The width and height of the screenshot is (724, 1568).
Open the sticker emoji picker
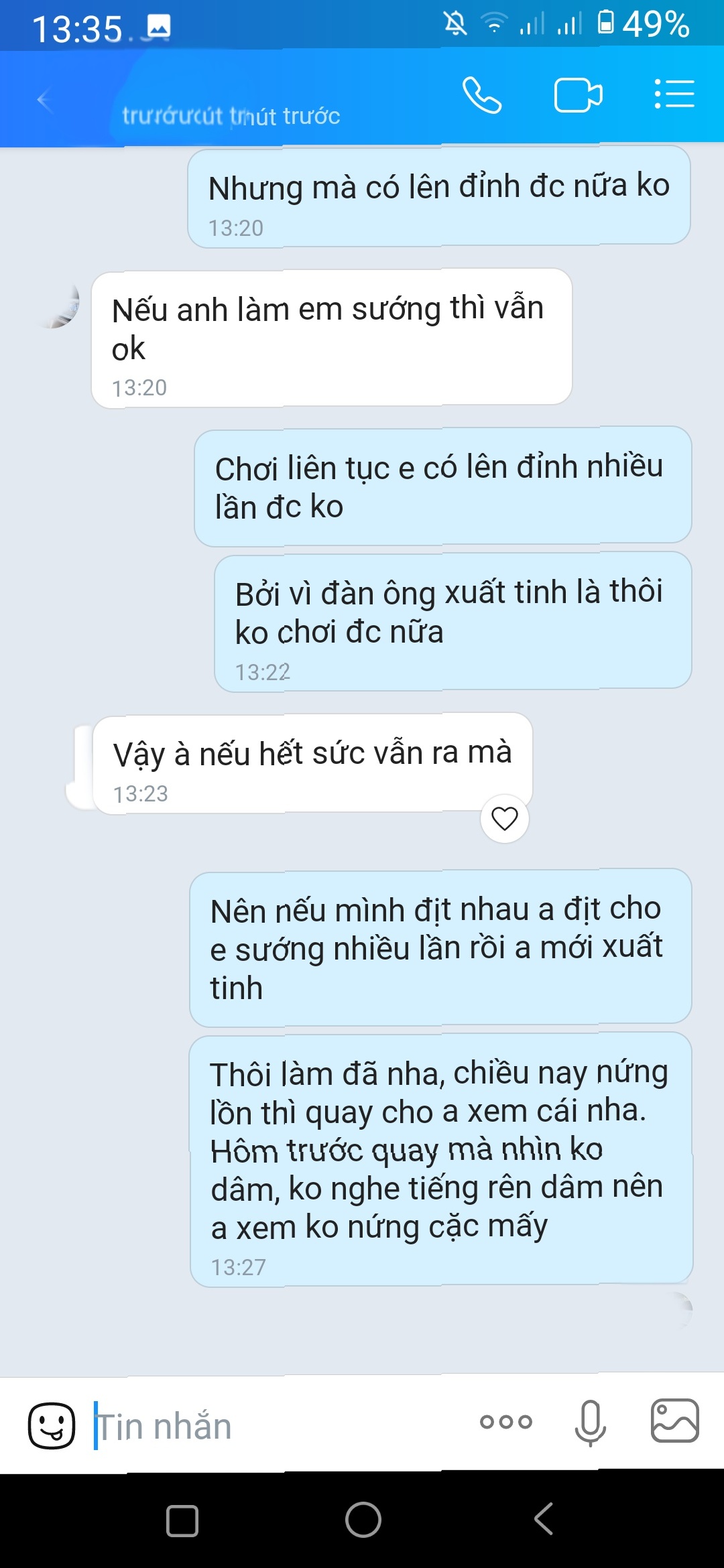[51, 1425]
